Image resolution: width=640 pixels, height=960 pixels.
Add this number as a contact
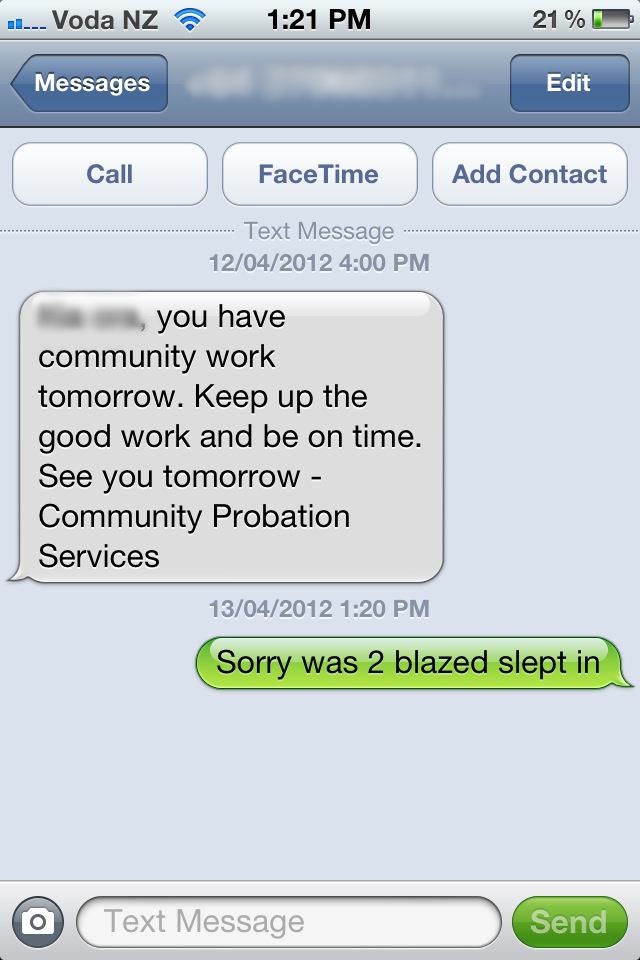coord(529,174)
